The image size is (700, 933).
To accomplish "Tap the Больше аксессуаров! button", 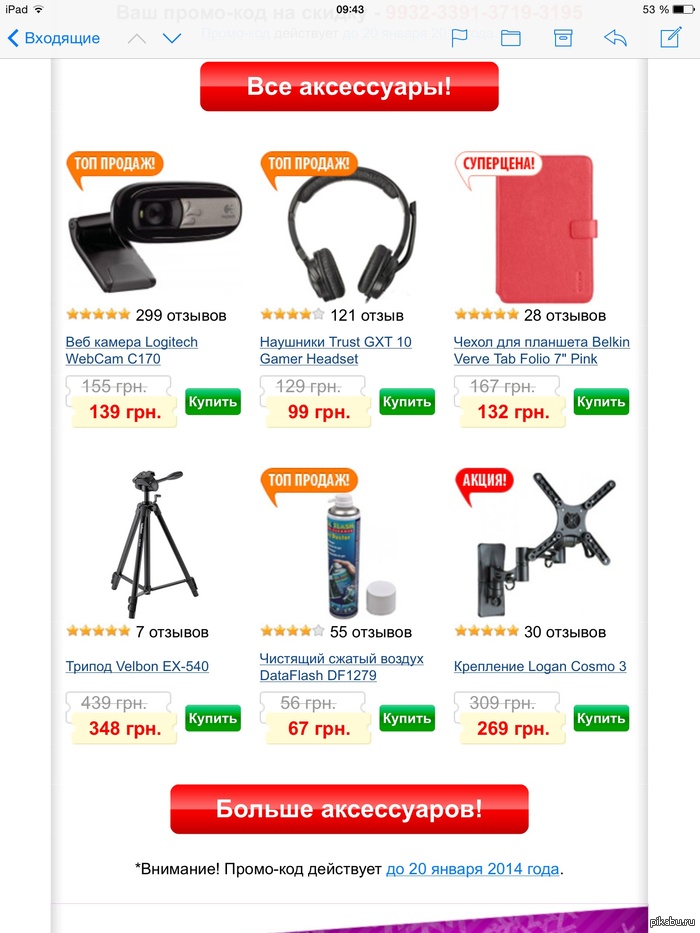I will click(349, 809).
